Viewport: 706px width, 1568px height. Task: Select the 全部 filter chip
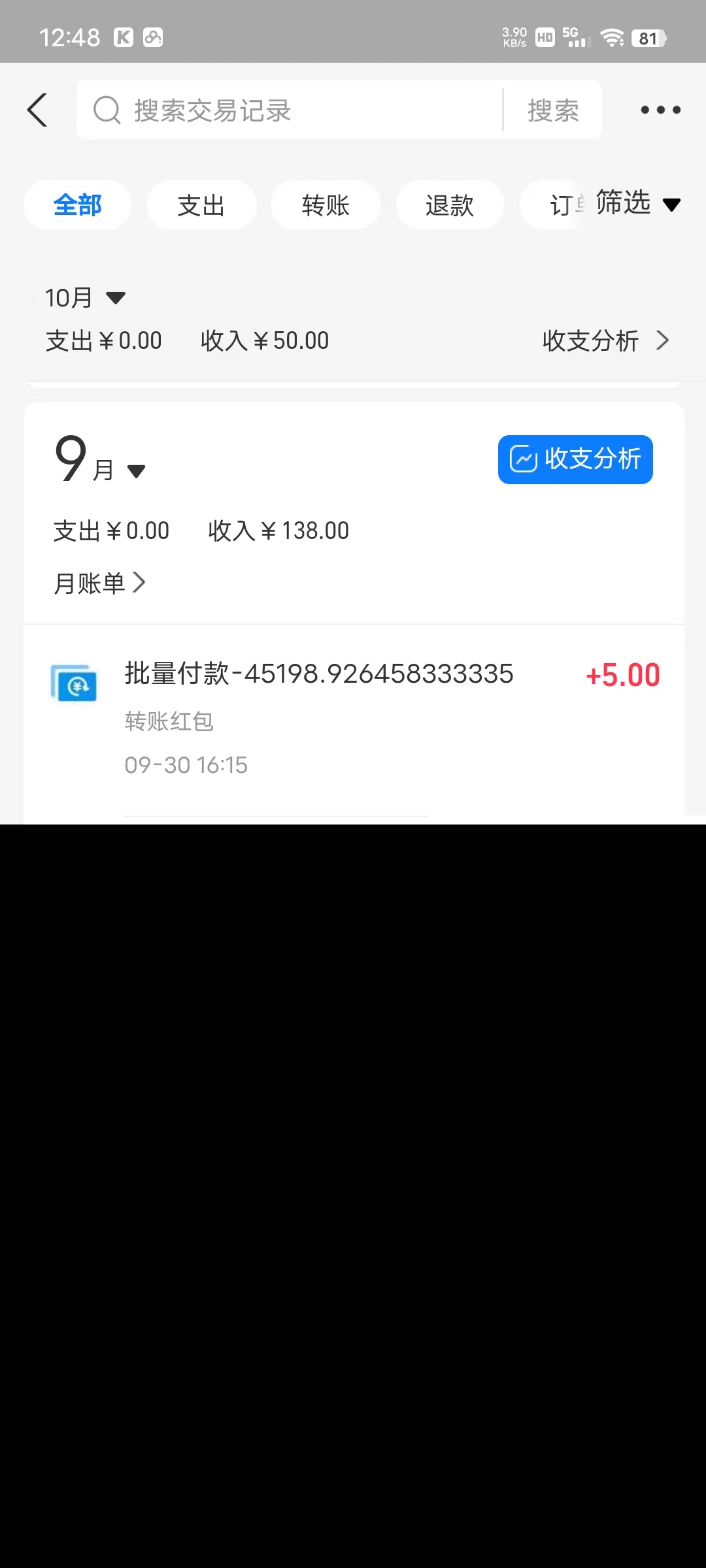click(x=77, y=205)
